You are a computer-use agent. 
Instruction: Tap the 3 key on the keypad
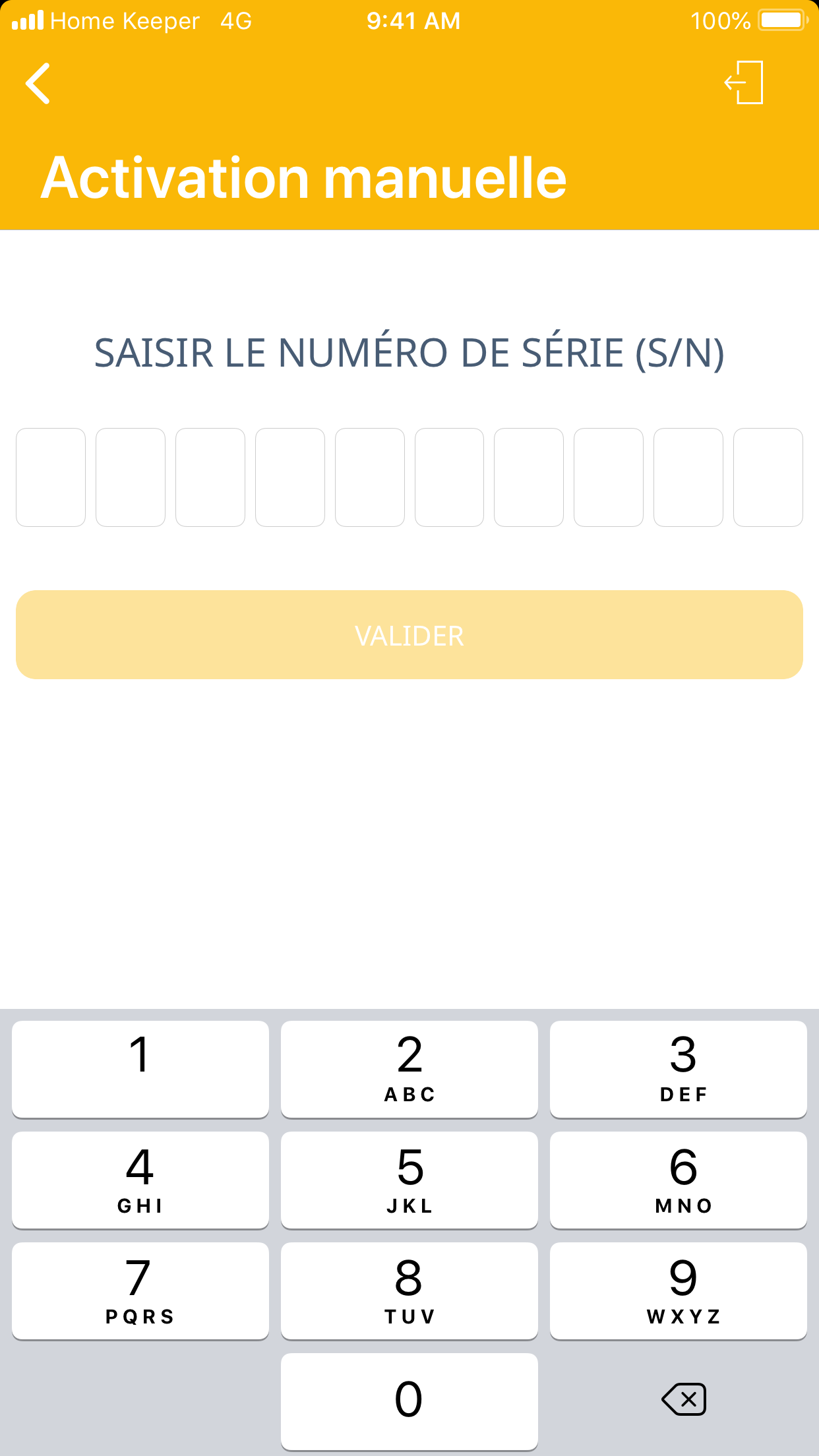click(x=679, y=1069)
